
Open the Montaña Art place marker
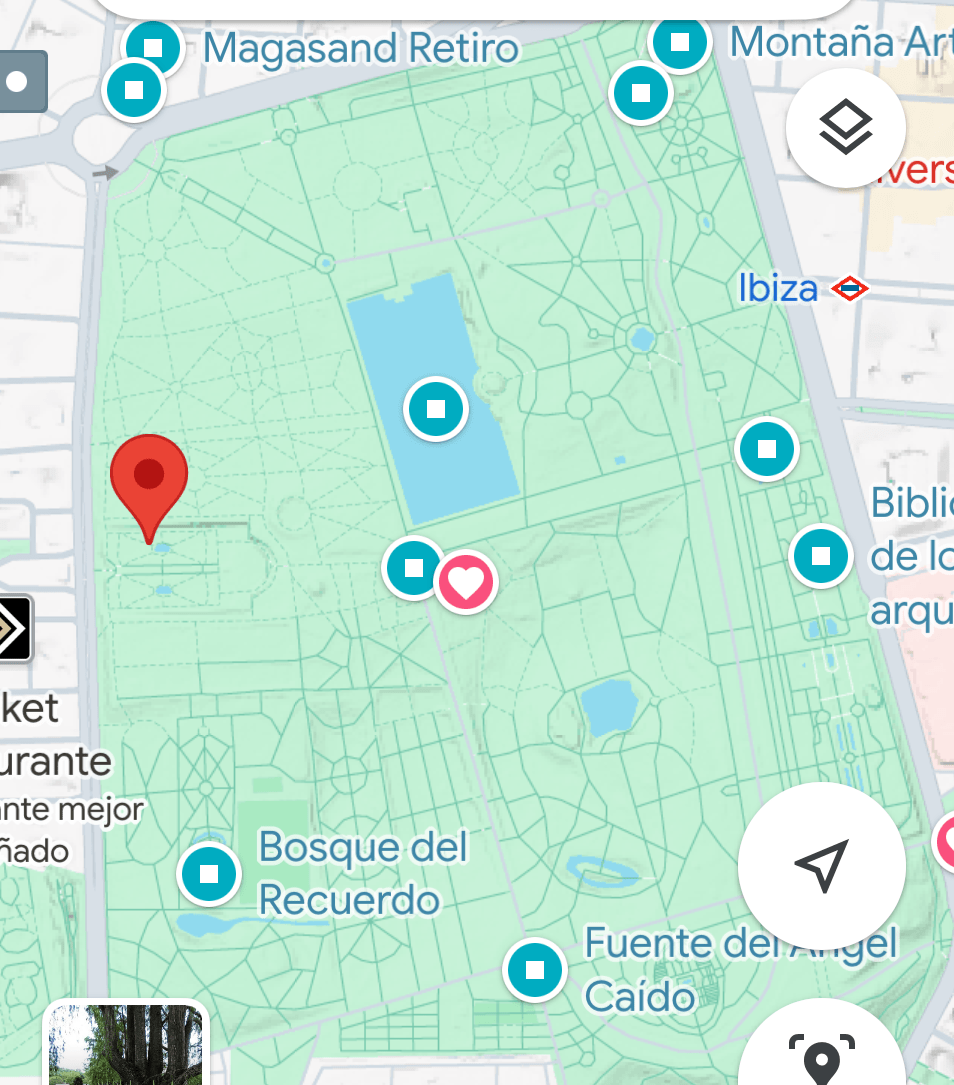click(680, 42)
